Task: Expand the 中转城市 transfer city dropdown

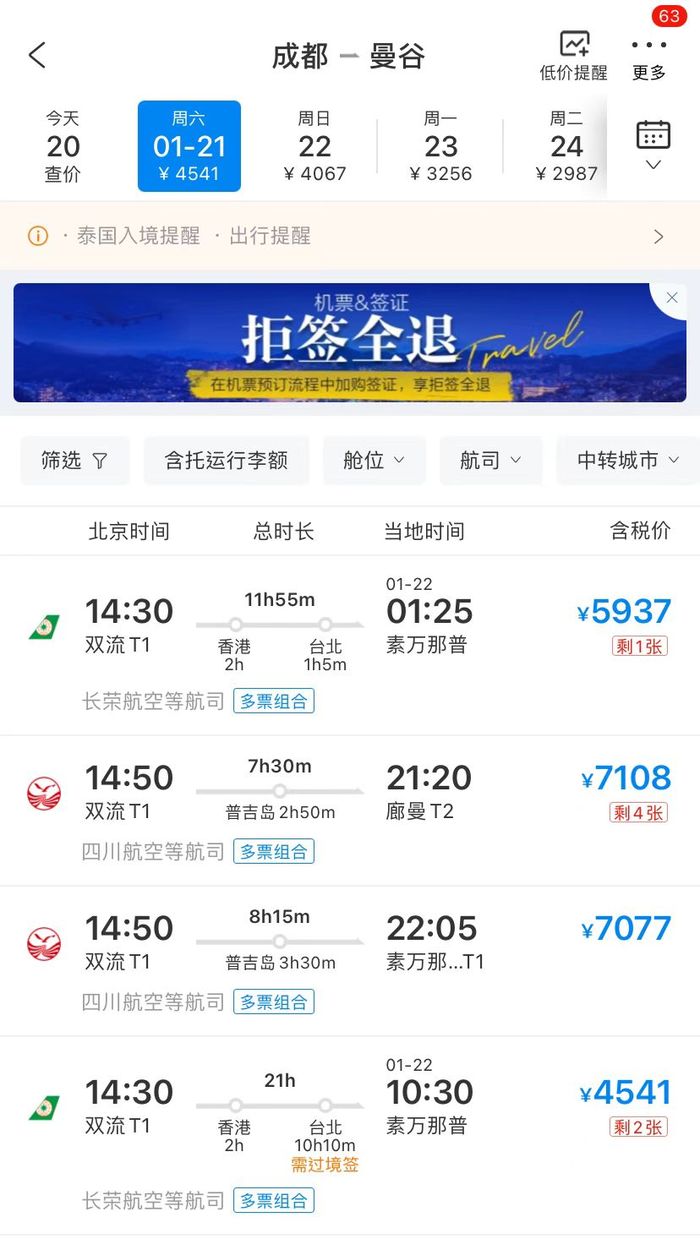Action: click(x=627, y=461)
